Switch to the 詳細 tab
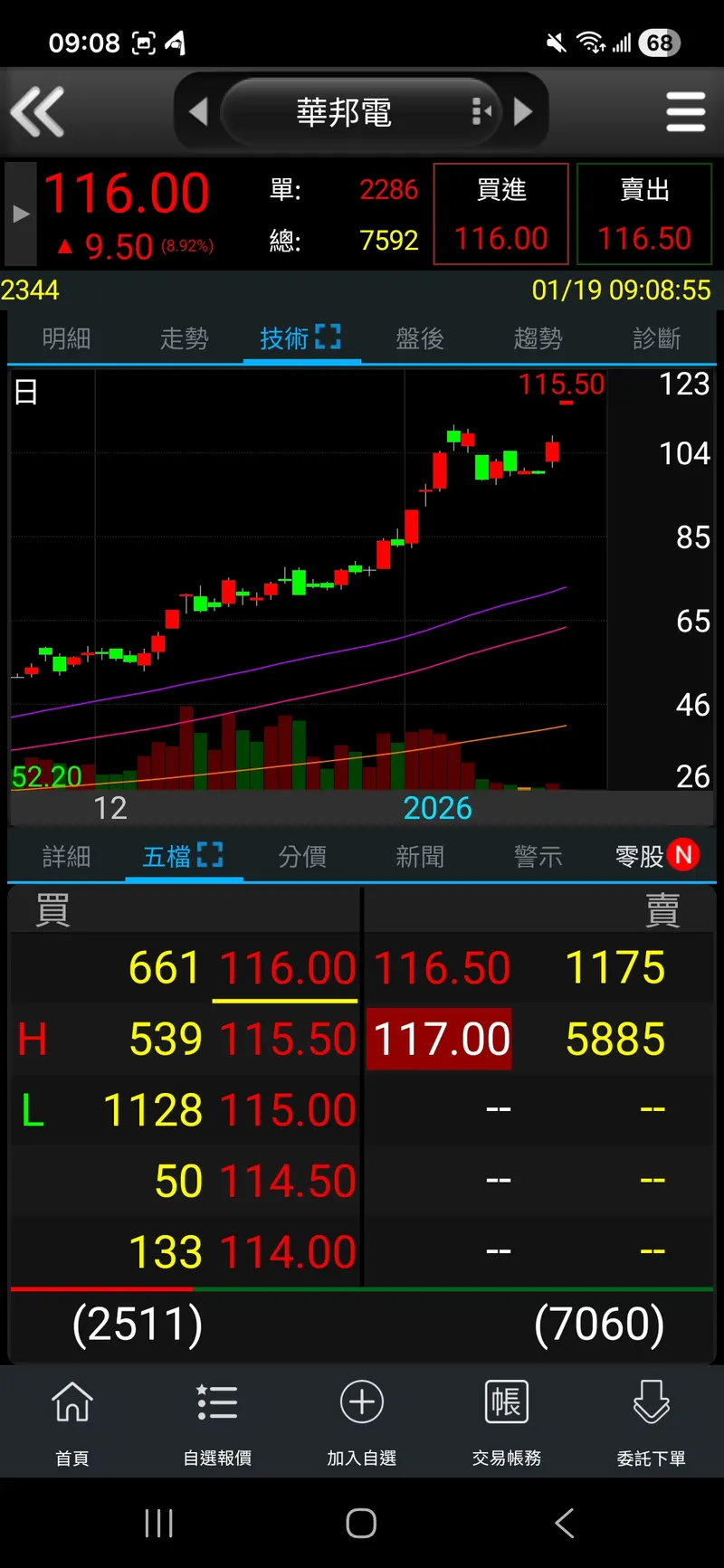The image size is (724, 1568). tap(66, 856)
